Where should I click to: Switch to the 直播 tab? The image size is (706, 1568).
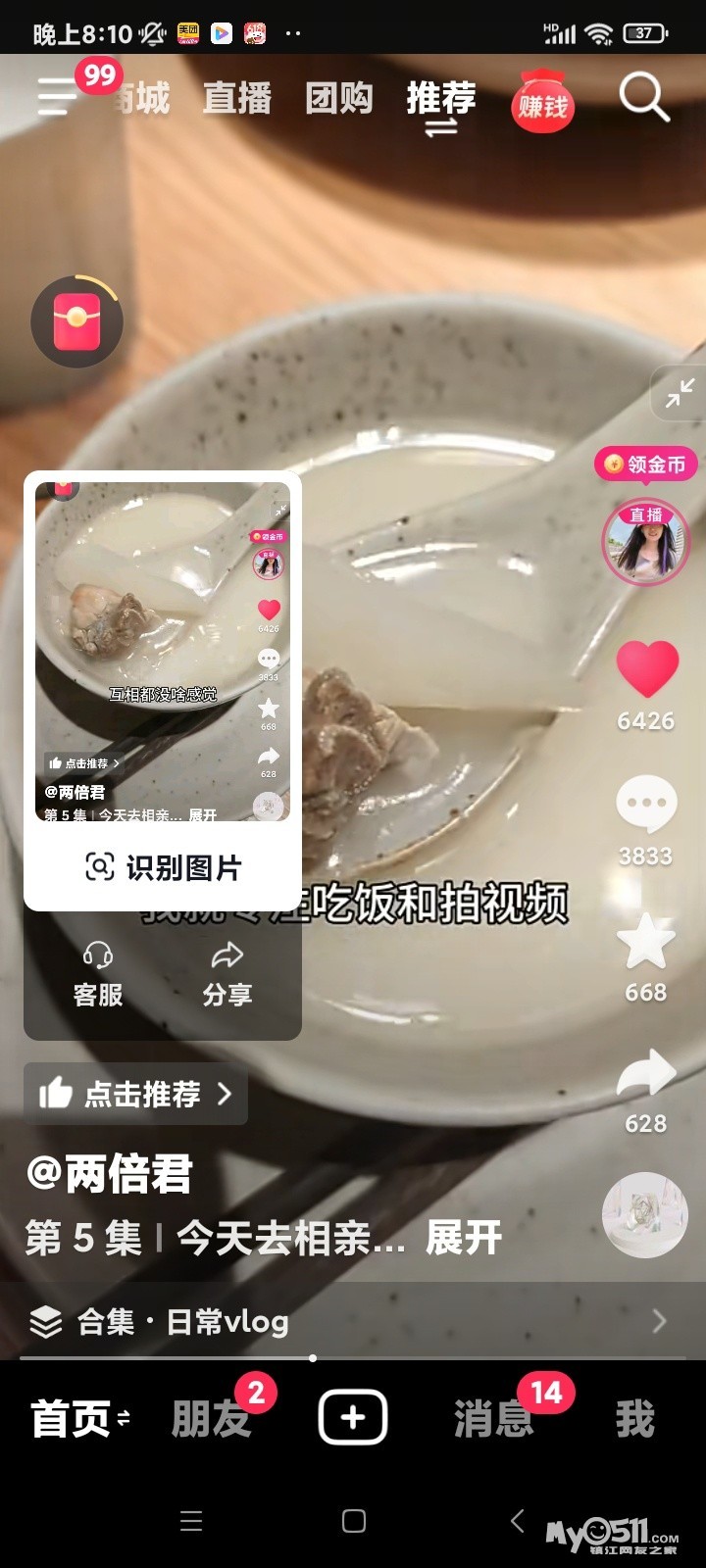[236, 99]
